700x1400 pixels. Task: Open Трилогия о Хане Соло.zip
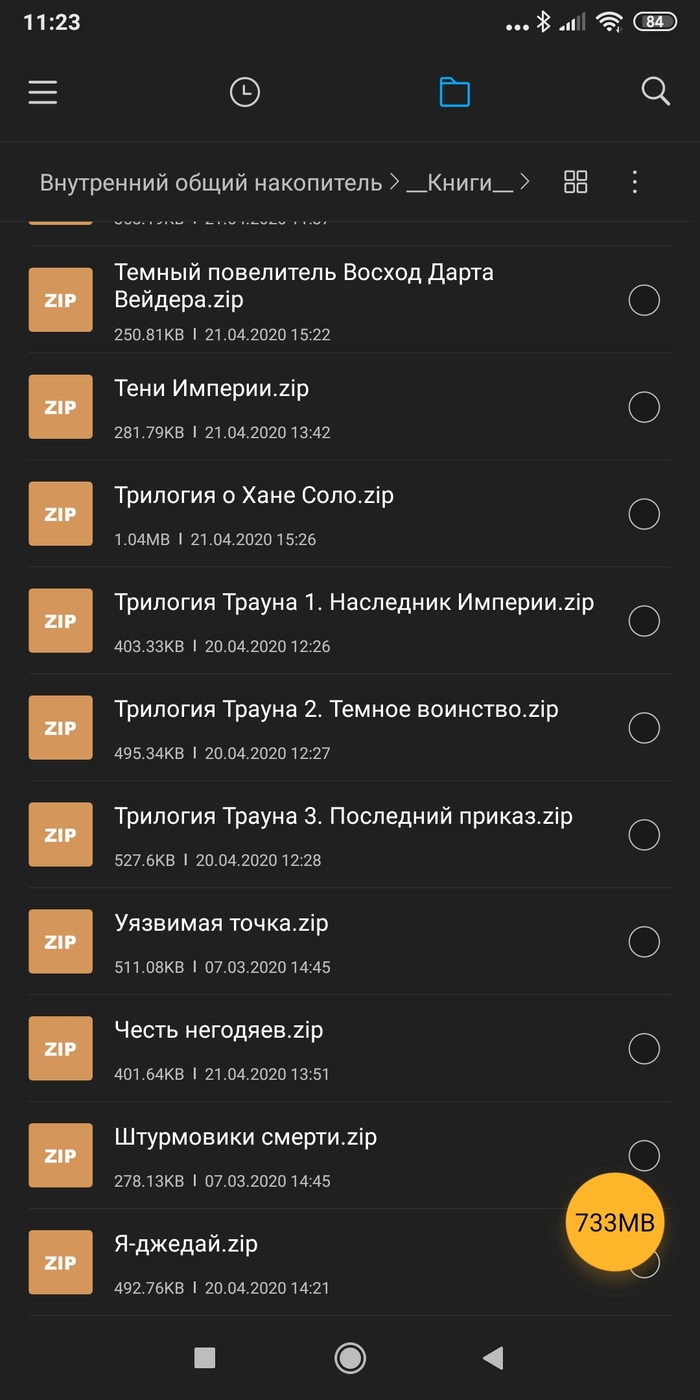(254, 496)
